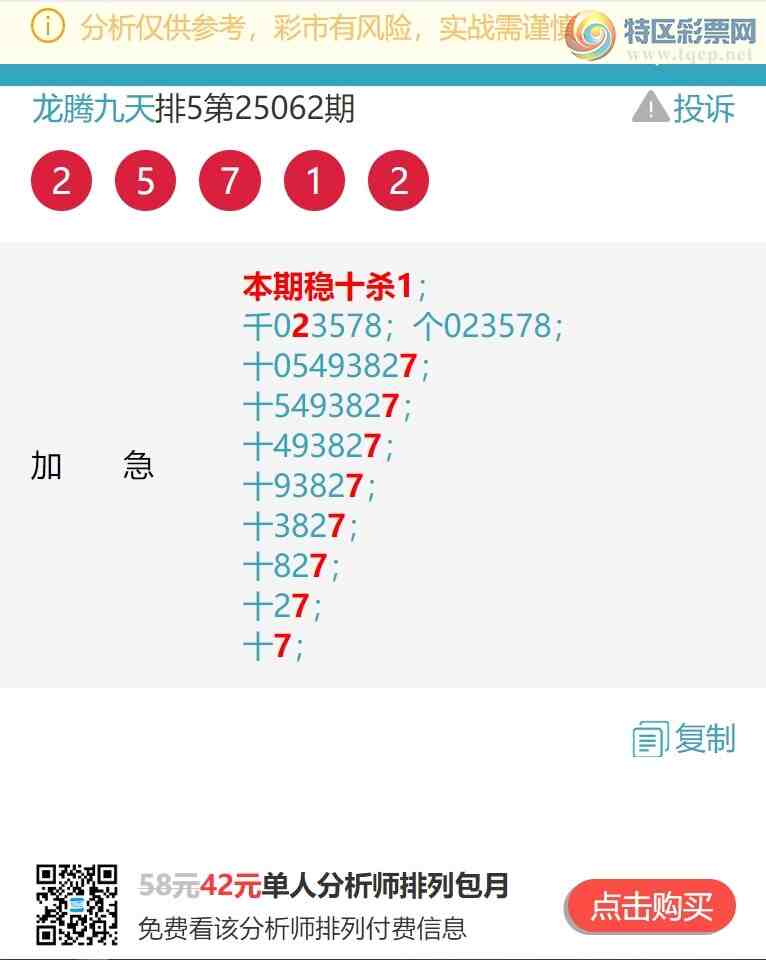This screenshot has width=766, height=960.
Task: Click the 投诉 complaint link
Action: 707,108
